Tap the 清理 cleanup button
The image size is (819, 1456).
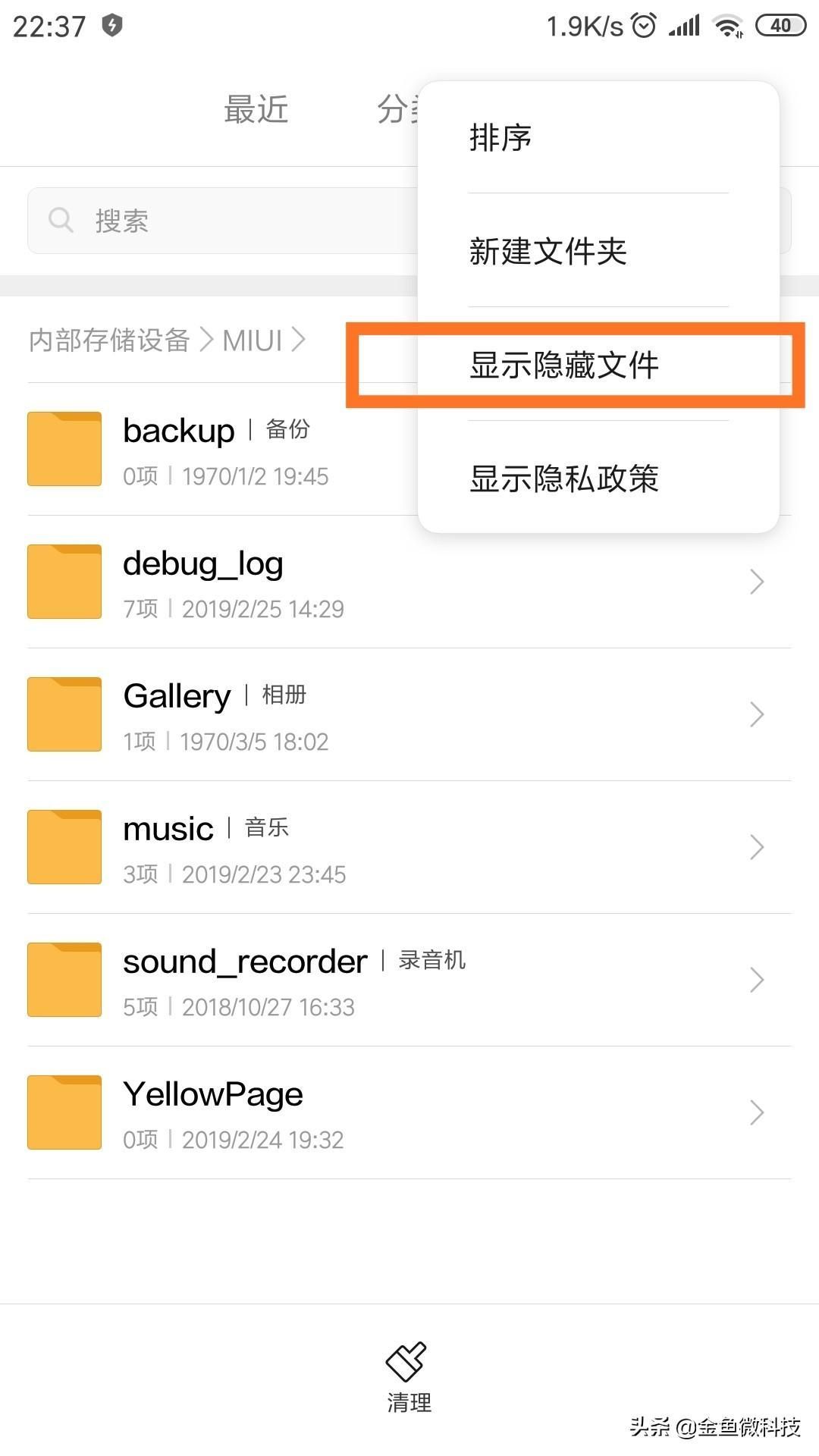point(409,1378)
